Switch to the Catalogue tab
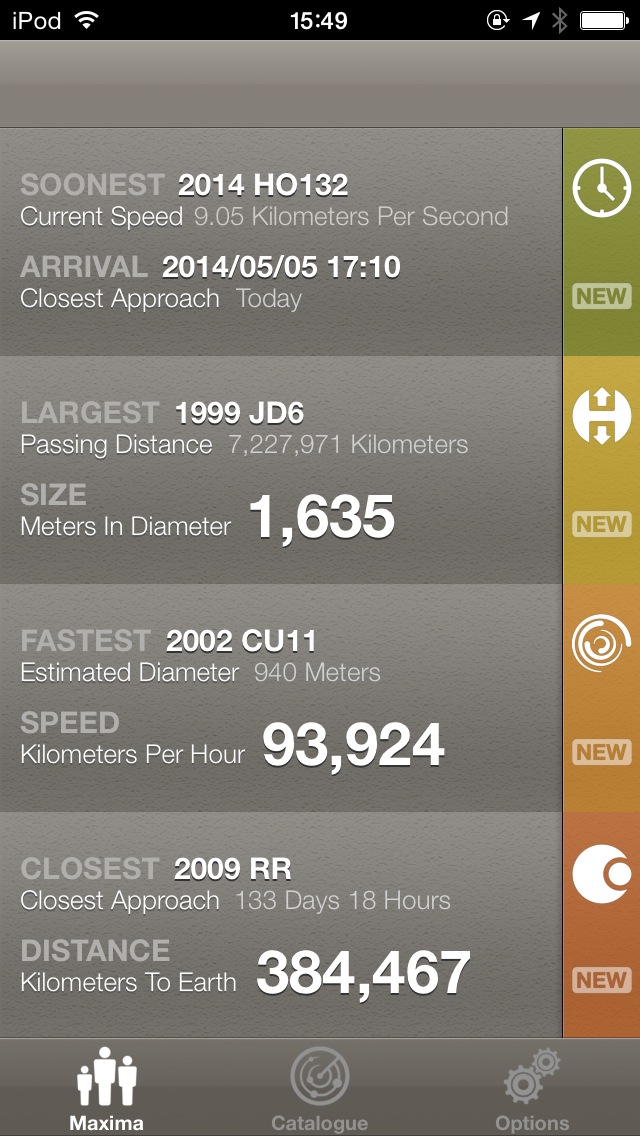 point(320,1090)
